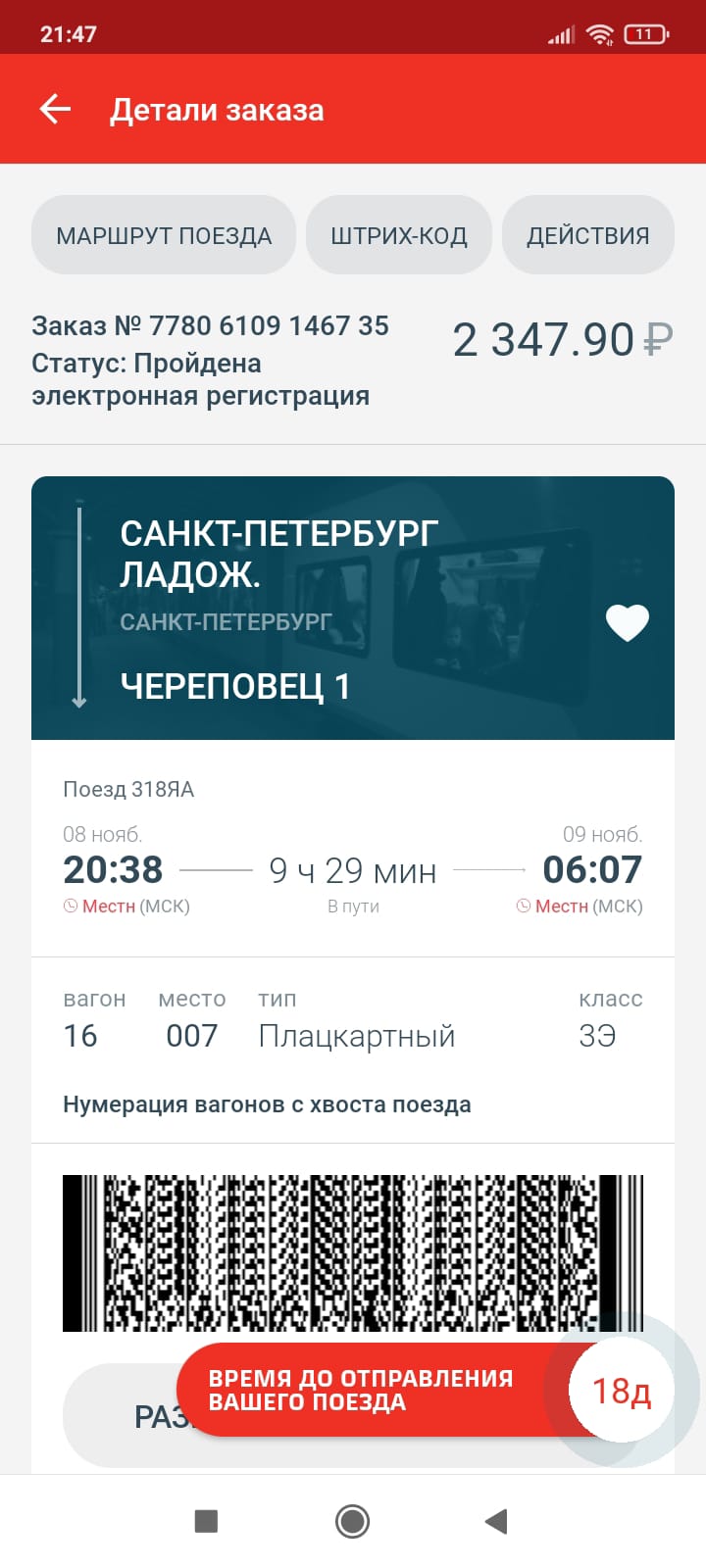The height and width of the screenshot is (1568, 706).
Task: Open the ШТРИХ-КОД chip
Action: 398,235
